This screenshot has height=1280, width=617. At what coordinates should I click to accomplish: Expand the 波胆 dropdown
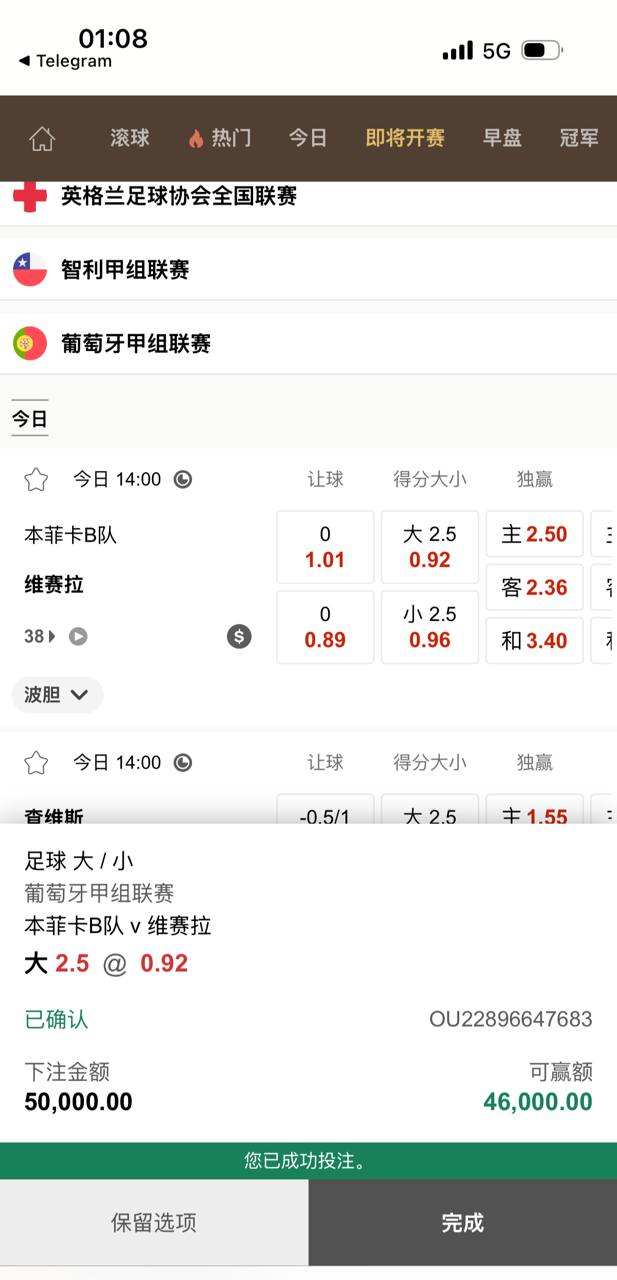click(57, 695)
